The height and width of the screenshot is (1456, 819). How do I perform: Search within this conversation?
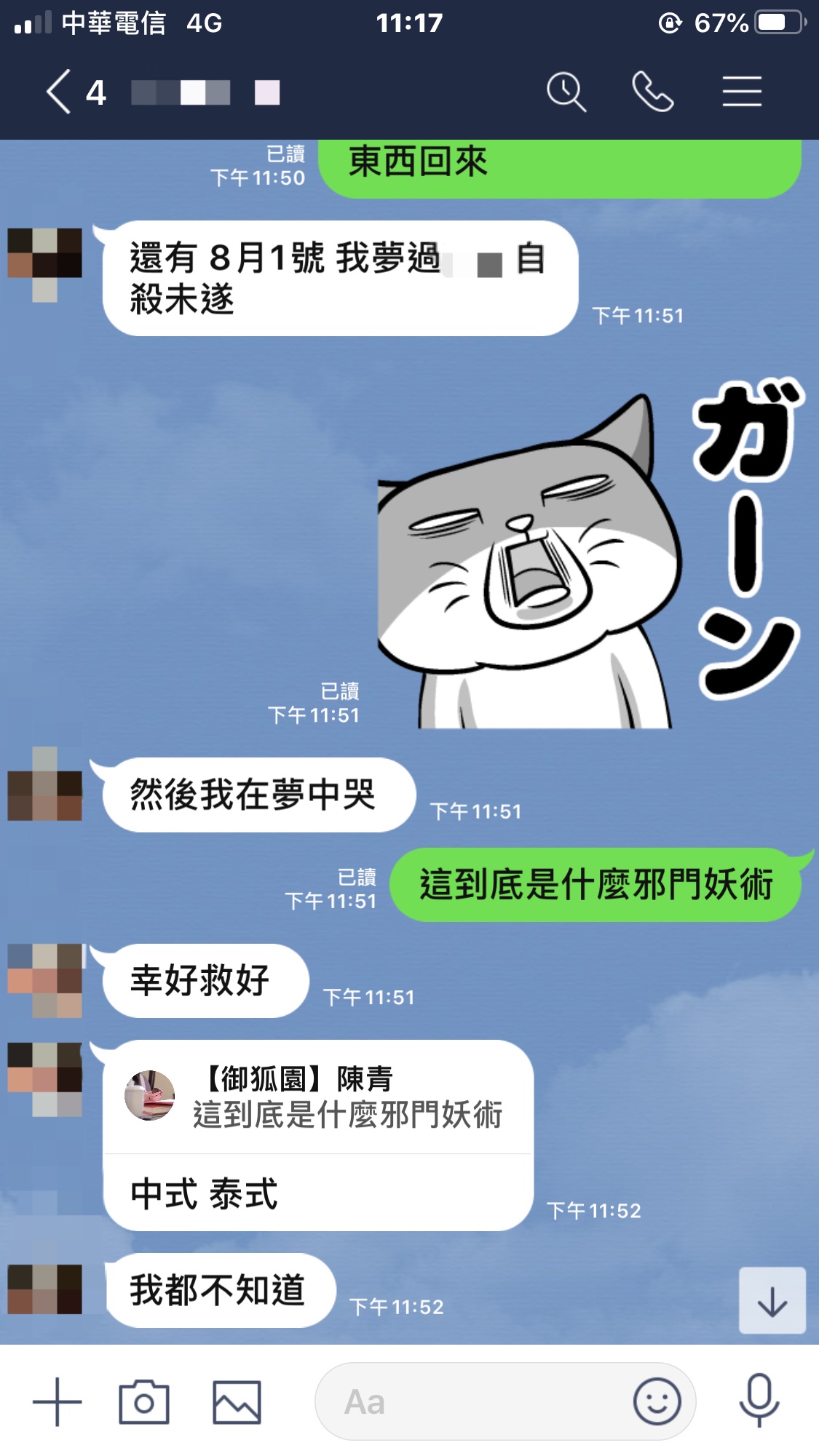pyautogui.click(x=566, y=92)
